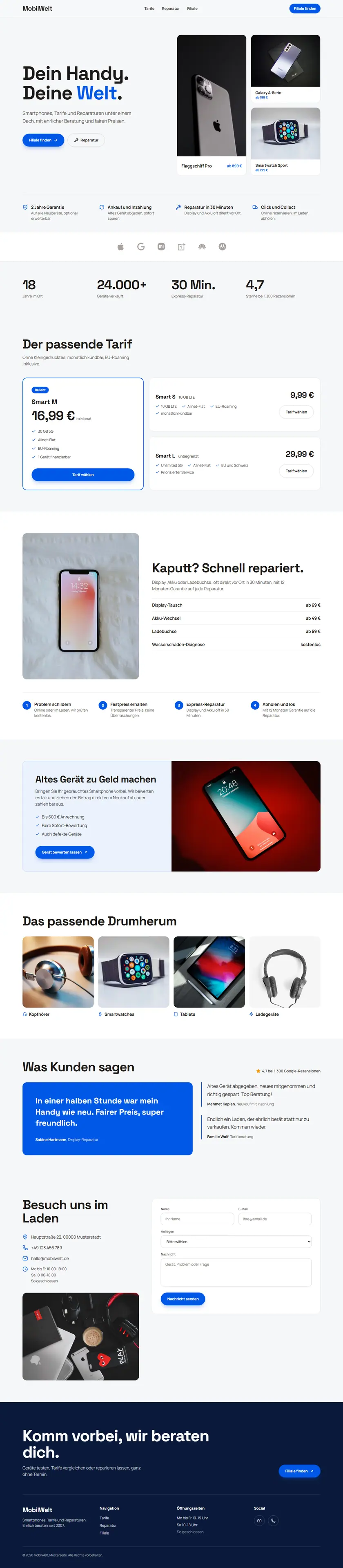This screenshot has height=1568, width=343.
Task: Tap the Filiale finden button in header
Action: (305, 9)
